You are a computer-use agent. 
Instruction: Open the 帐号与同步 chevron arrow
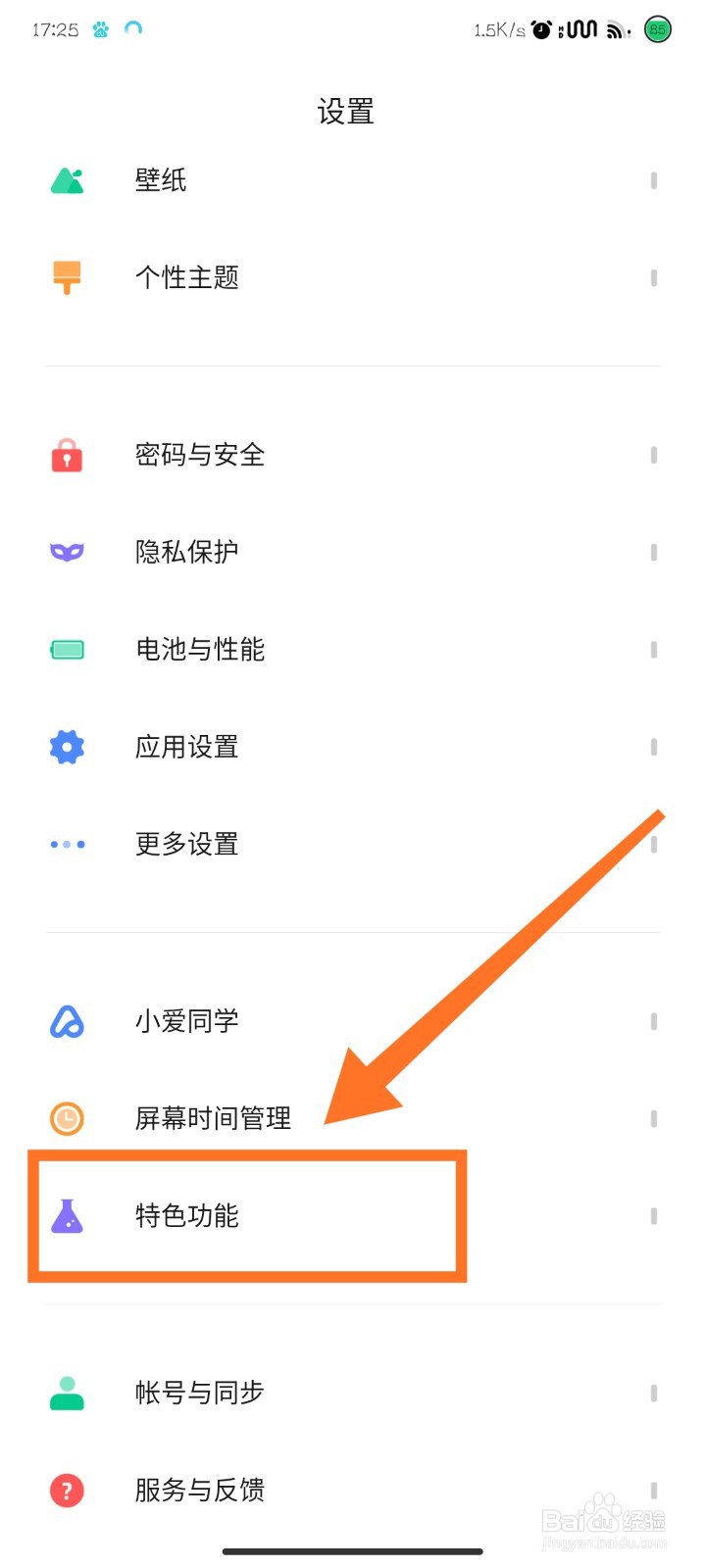(653, 1392)
